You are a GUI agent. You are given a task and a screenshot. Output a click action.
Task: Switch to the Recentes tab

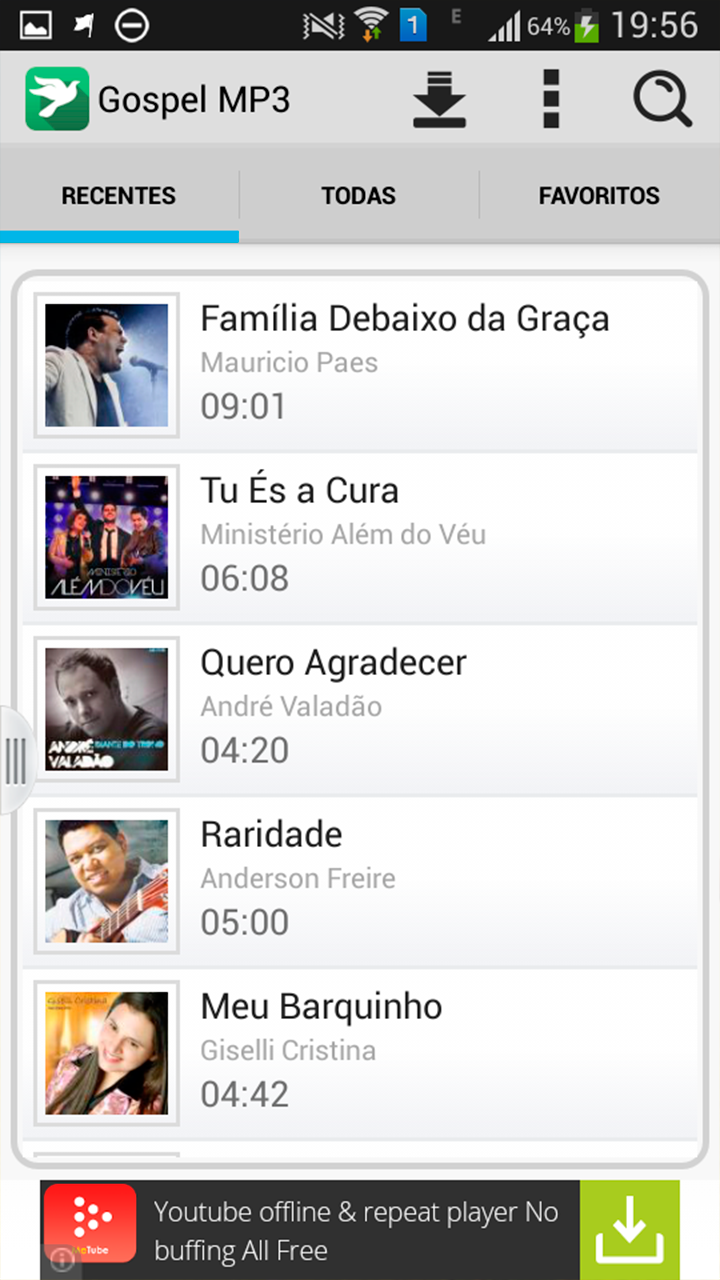click(x=119, y=196)
